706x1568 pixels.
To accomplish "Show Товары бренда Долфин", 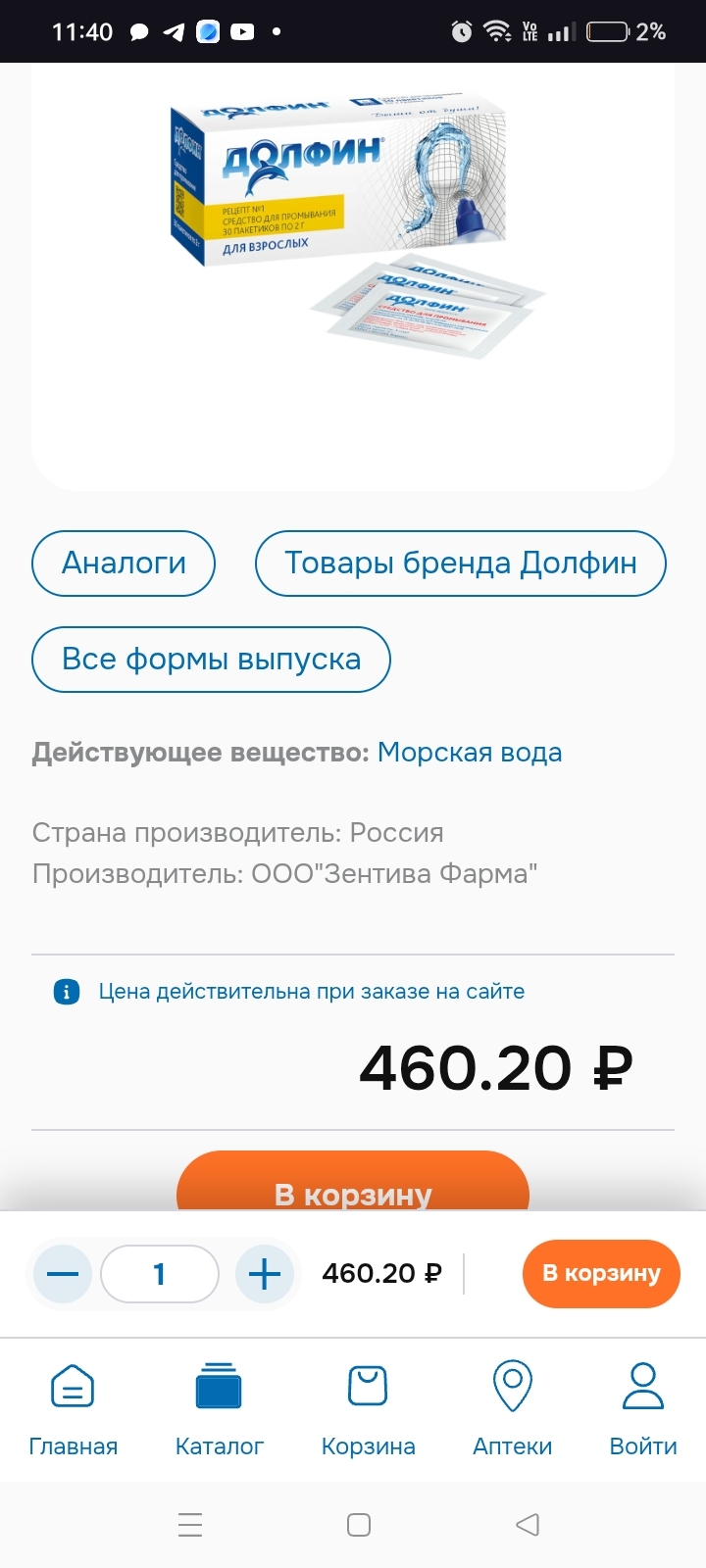I will click(x=460, y=563).
